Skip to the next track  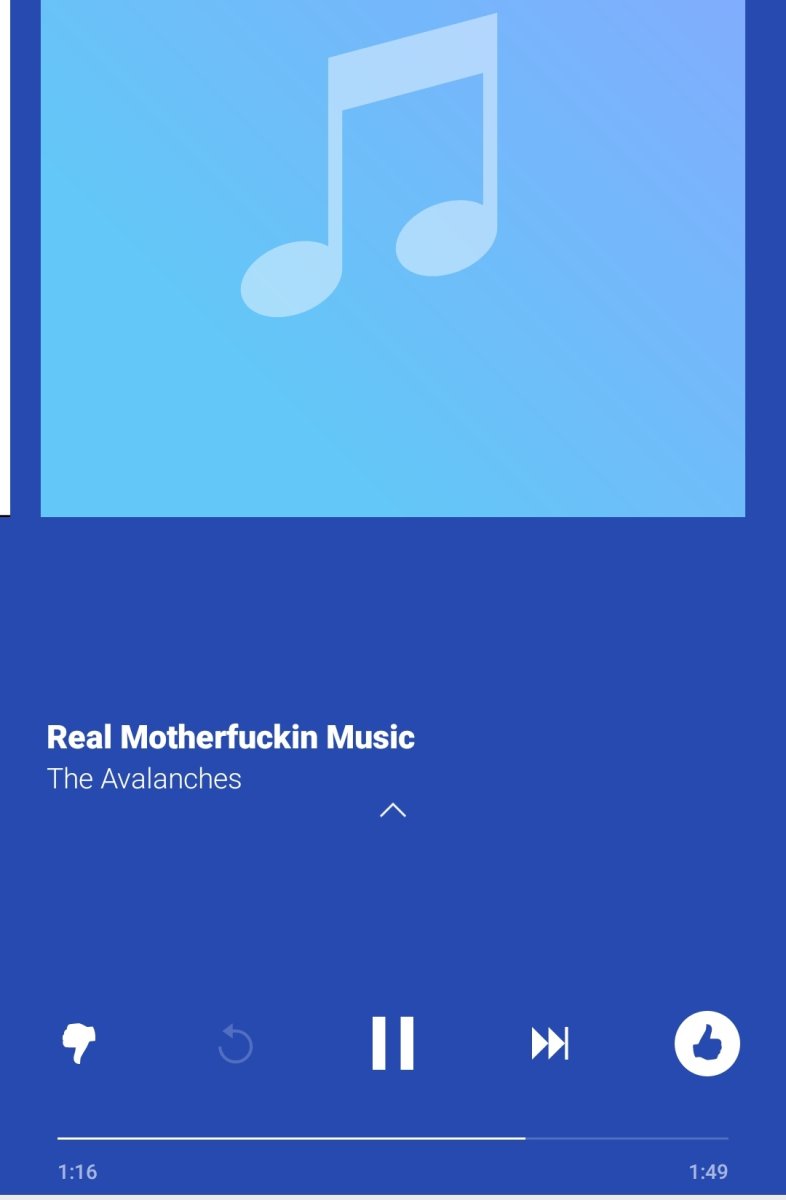[549, 1043]
